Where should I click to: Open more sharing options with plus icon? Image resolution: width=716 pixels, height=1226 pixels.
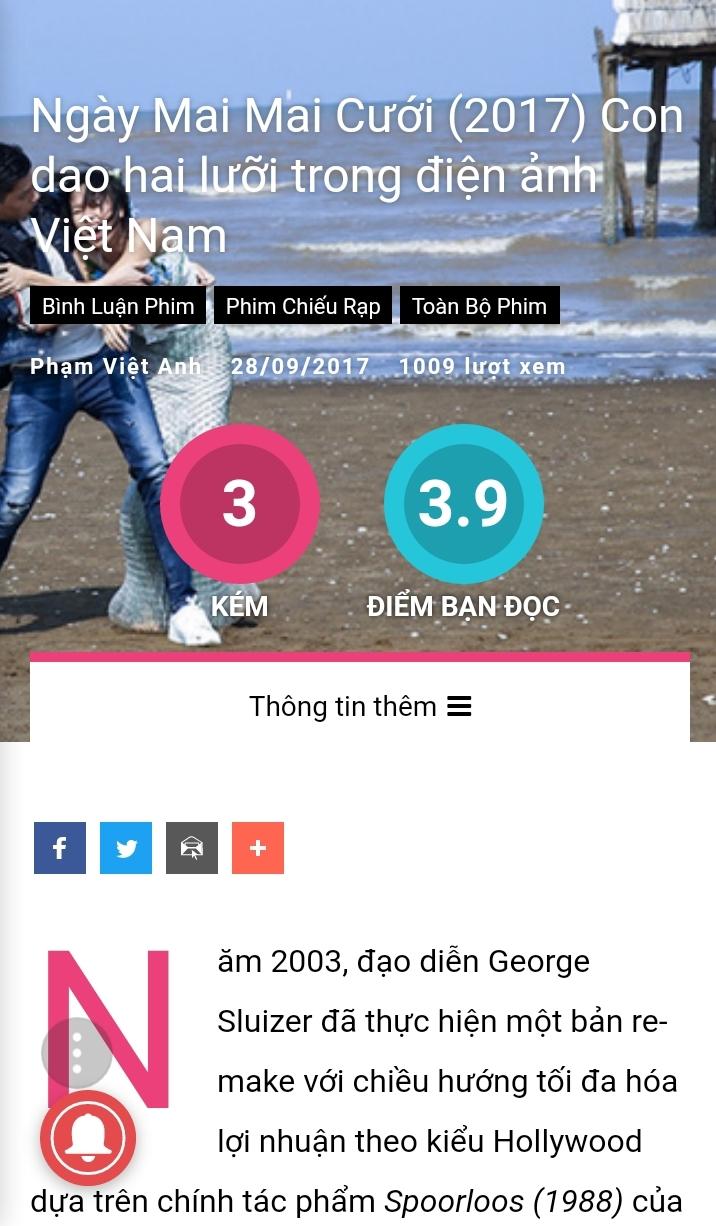pyautogui.click(x=258, y=848)
